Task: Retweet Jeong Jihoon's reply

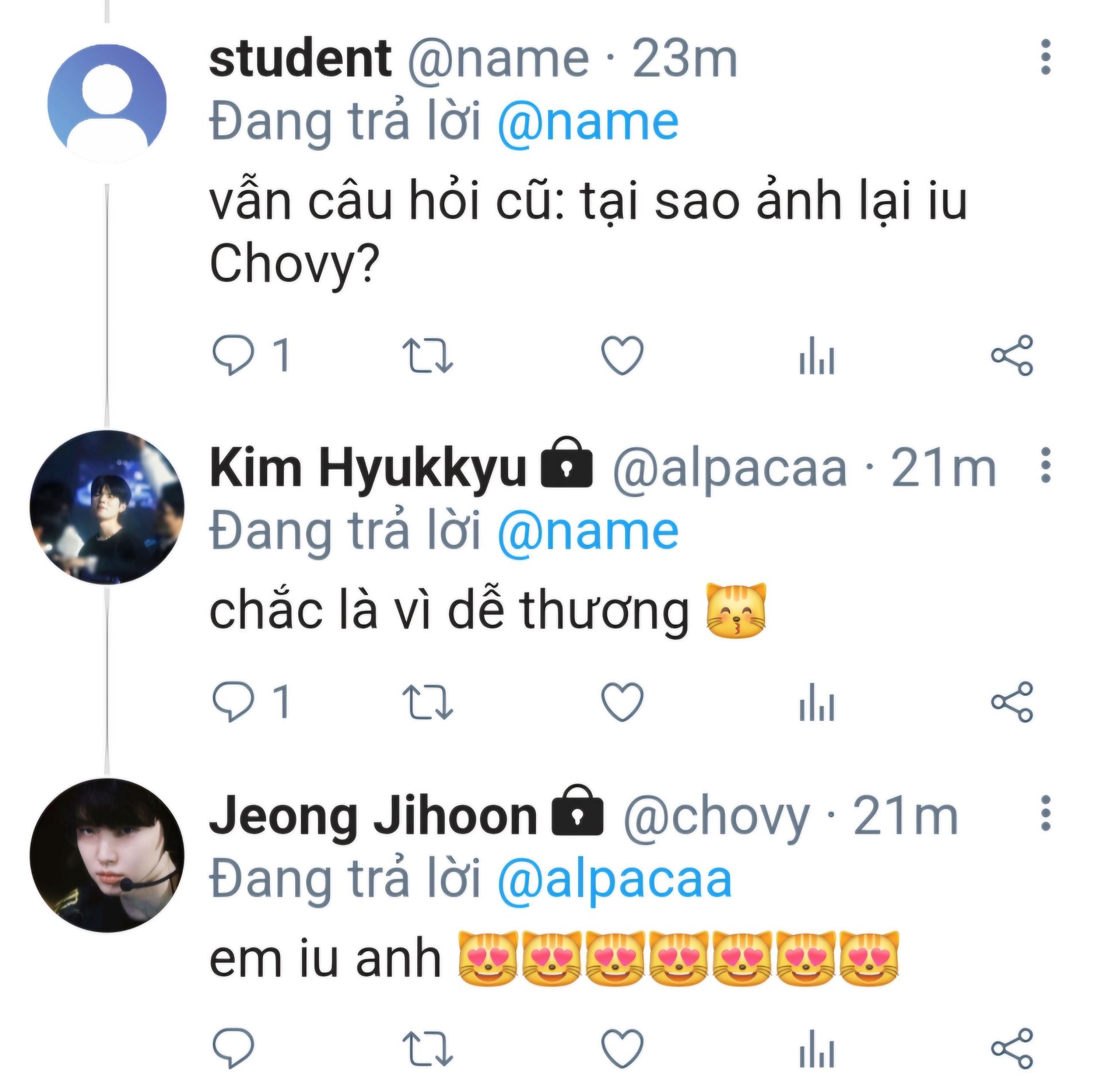Action: (428, 1048)
